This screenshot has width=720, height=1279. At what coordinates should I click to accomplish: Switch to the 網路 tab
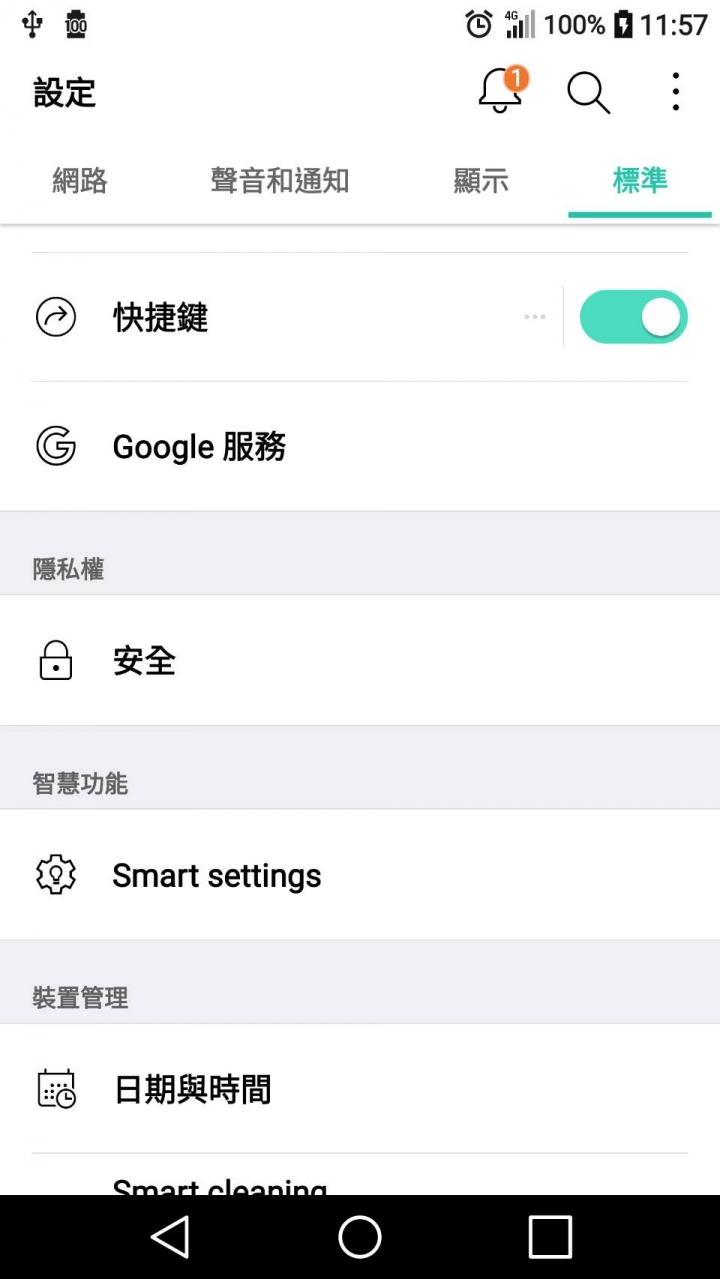80,181
